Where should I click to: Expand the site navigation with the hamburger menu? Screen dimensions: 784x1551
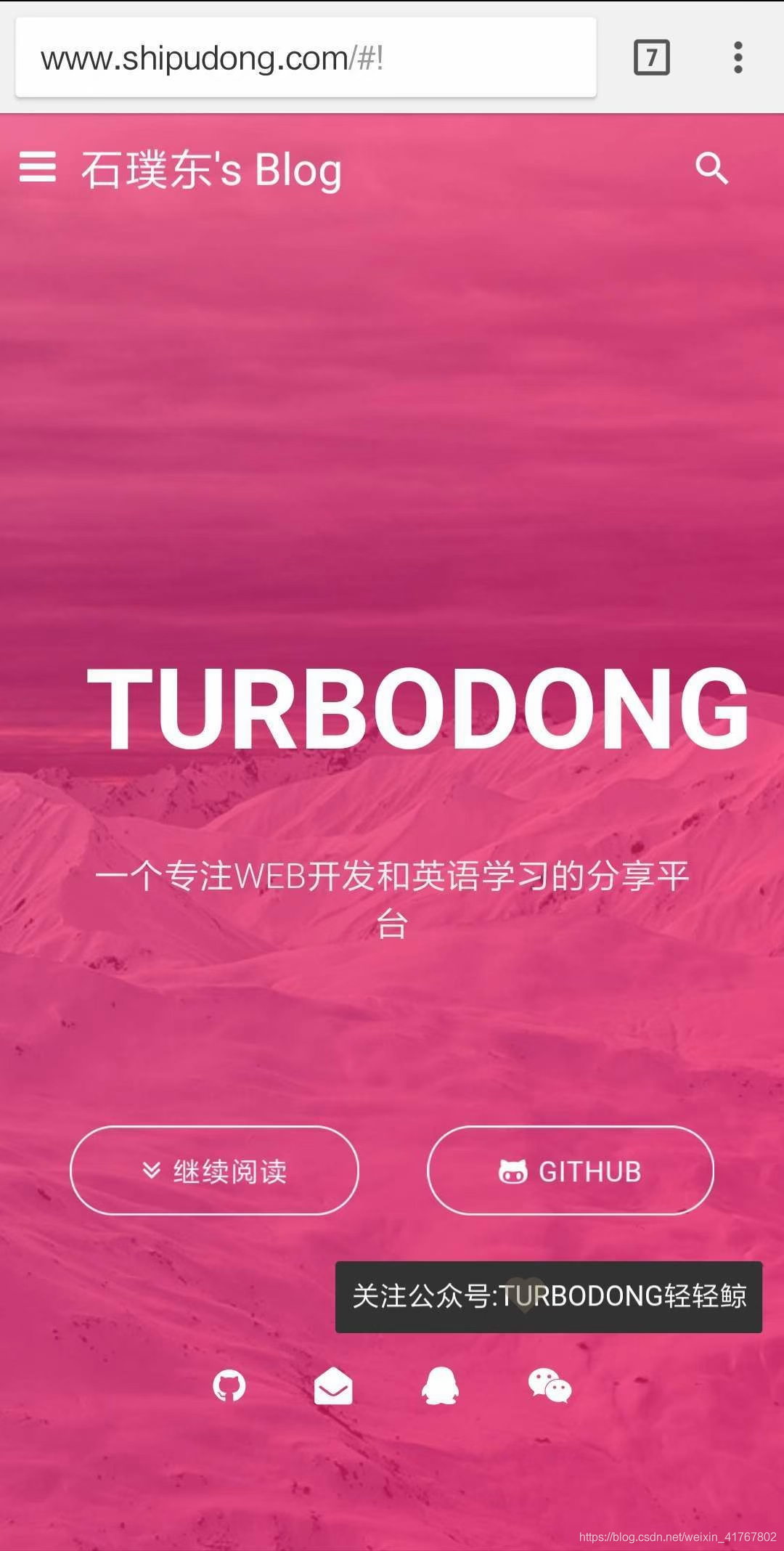pyautogui.click(x=39, y=168)
